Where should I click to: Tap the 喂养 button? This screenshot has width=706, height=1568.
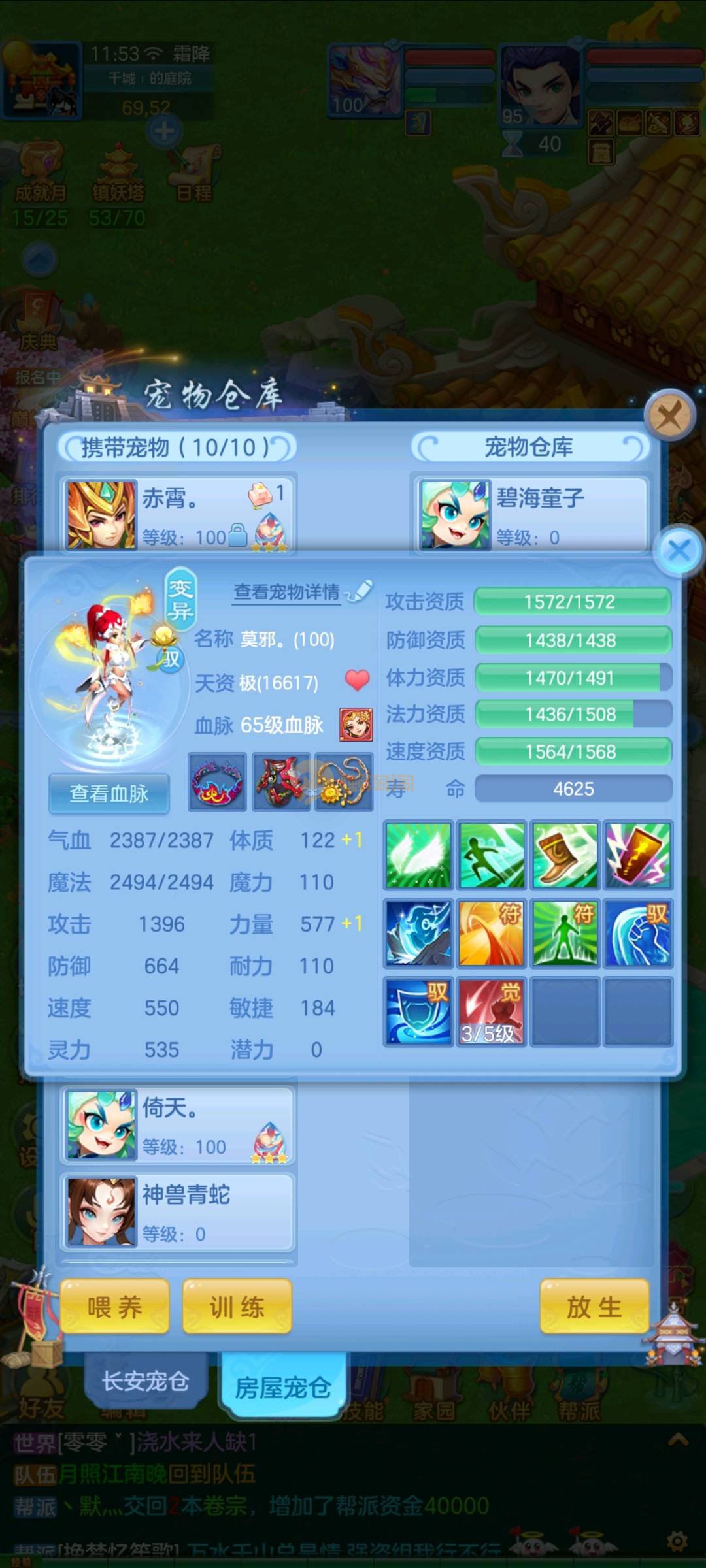point(115,1307)
